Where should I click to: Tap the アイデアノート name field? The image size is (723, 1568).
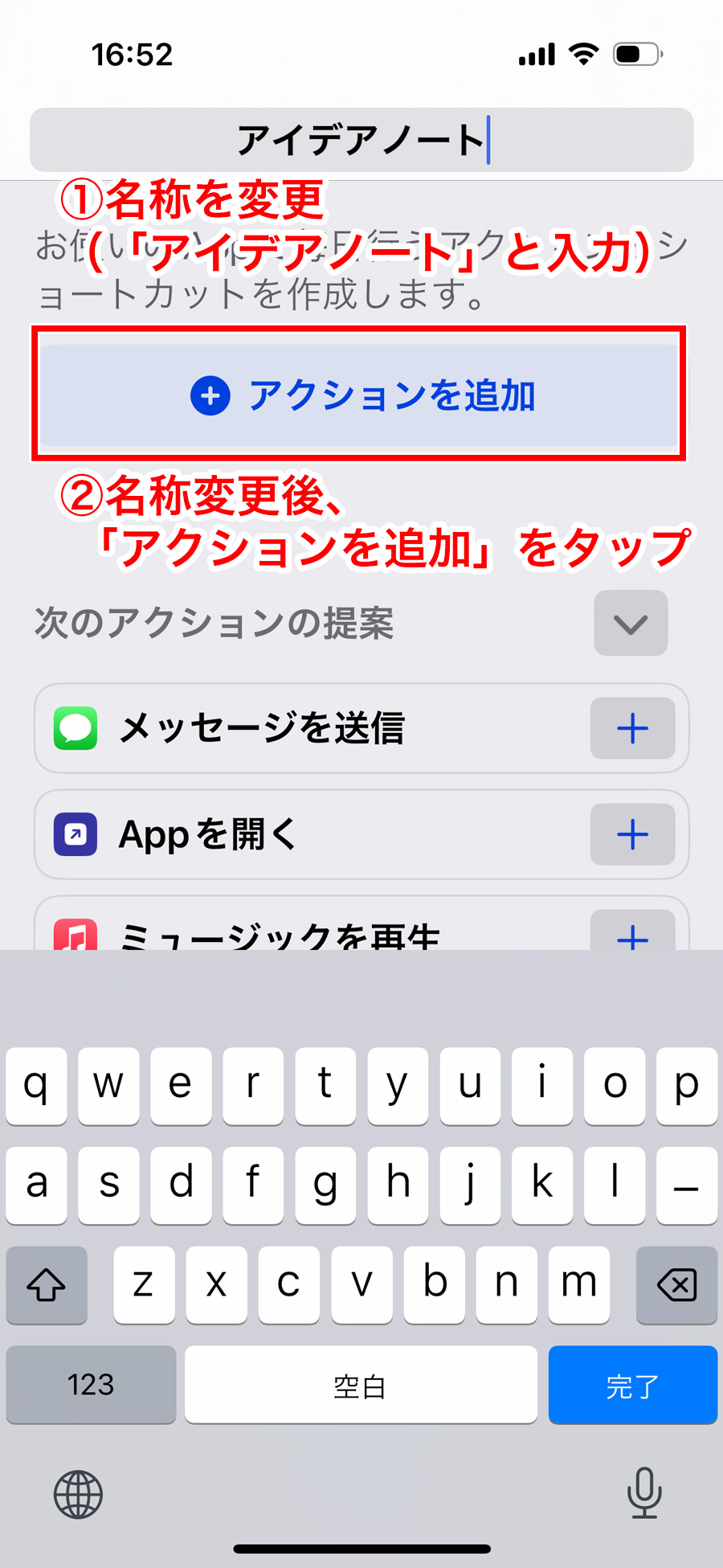[x=361, y=140]
